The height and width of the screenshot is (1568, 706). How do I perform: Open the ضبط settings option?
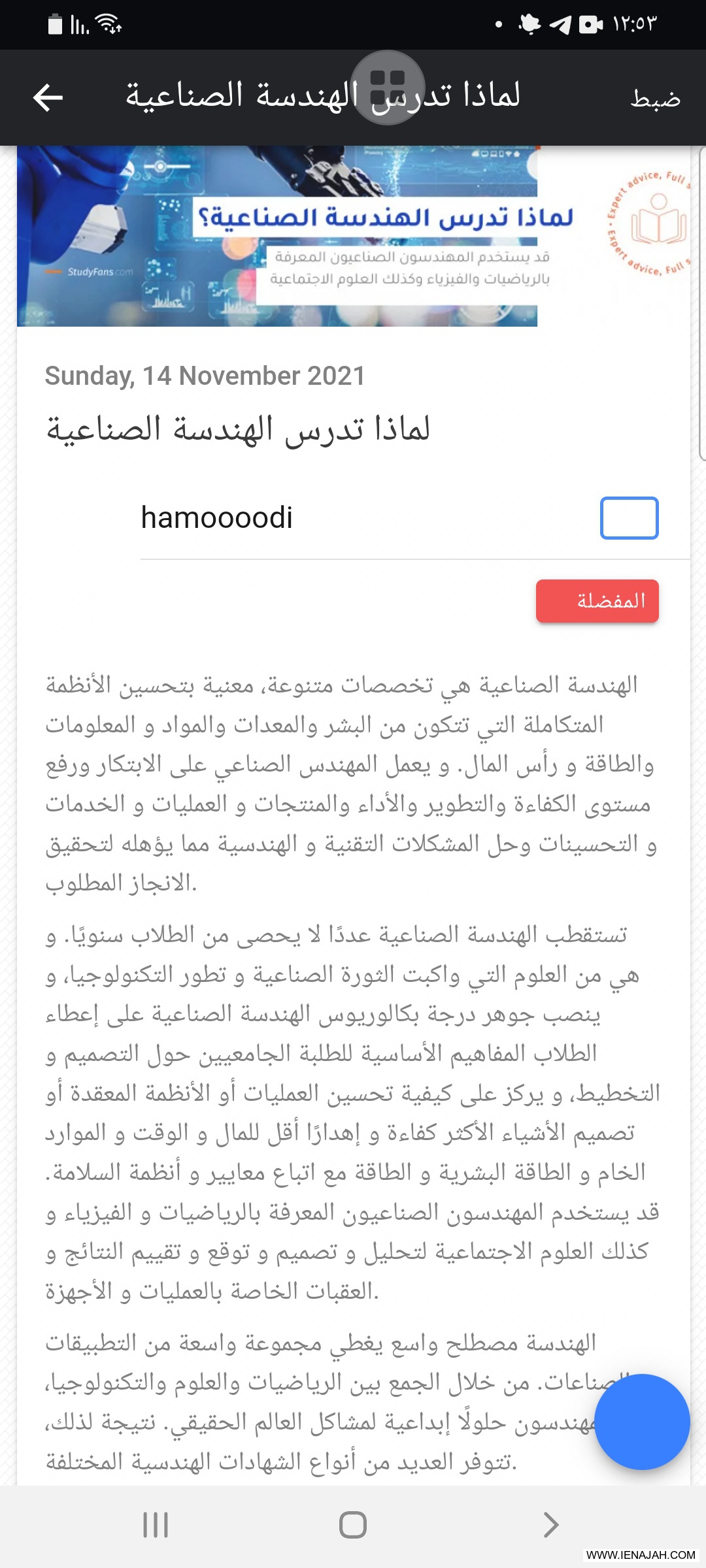point(655,98)
